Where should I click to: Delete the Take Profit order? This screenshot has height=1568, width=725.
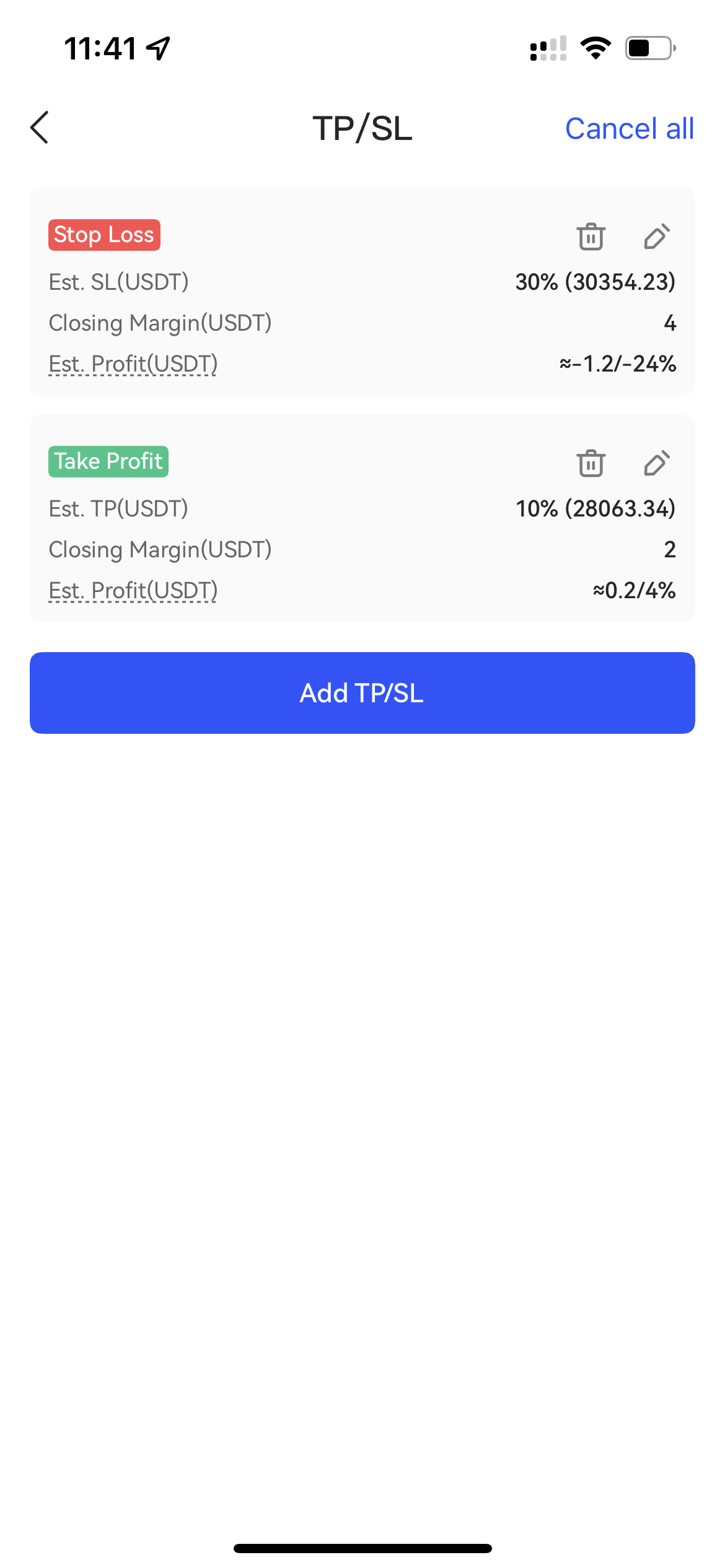591,463
